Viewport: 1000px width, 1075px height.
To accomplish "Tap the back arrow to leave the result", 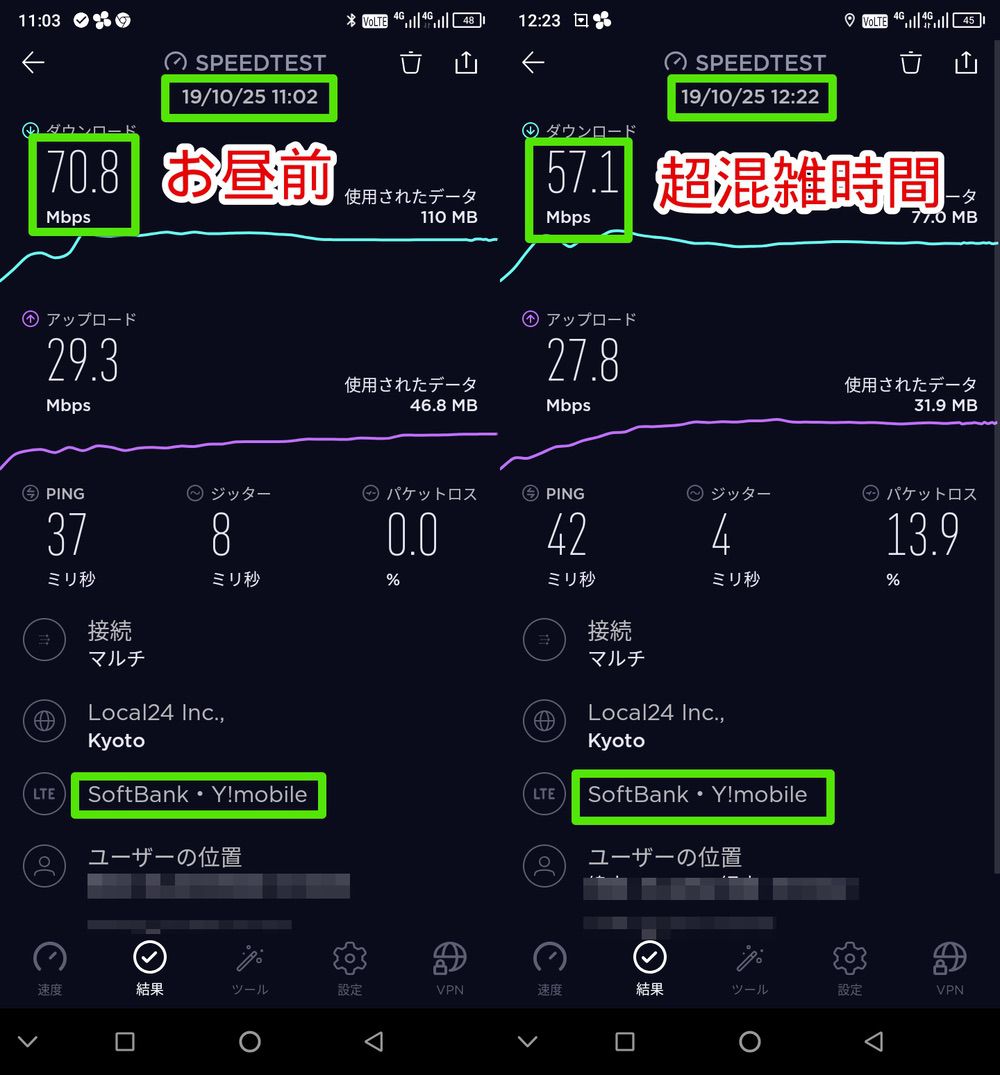I will click(x=32, y=62).
